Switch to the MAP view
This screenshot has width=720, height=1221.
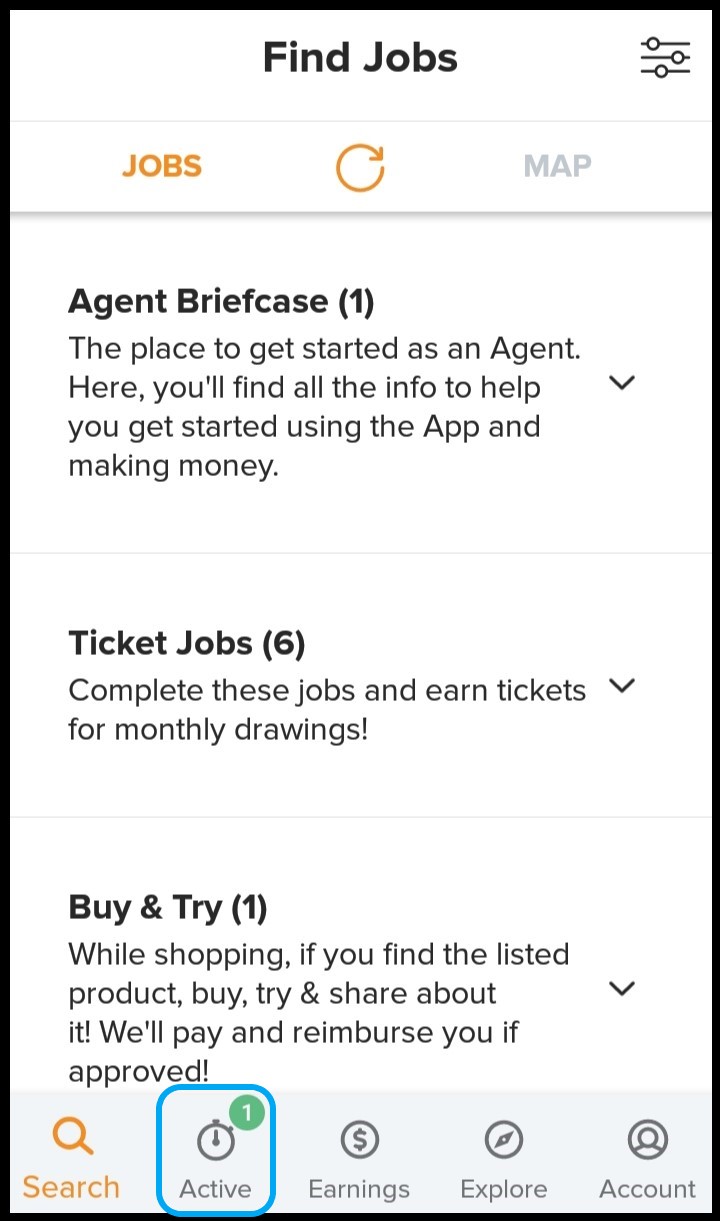click(557, 166)
